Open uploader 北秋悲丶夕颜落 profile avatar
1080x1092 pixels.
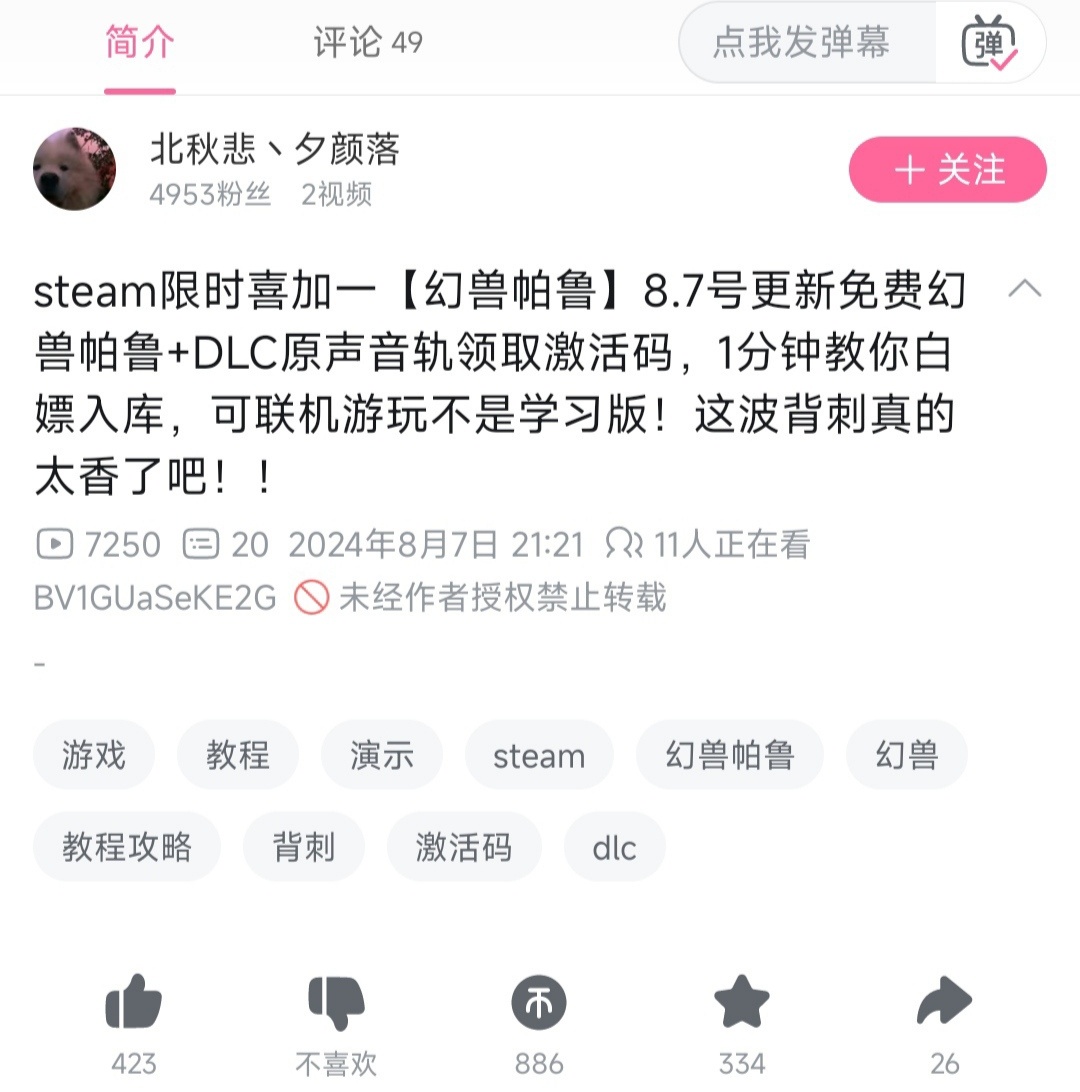75,169
